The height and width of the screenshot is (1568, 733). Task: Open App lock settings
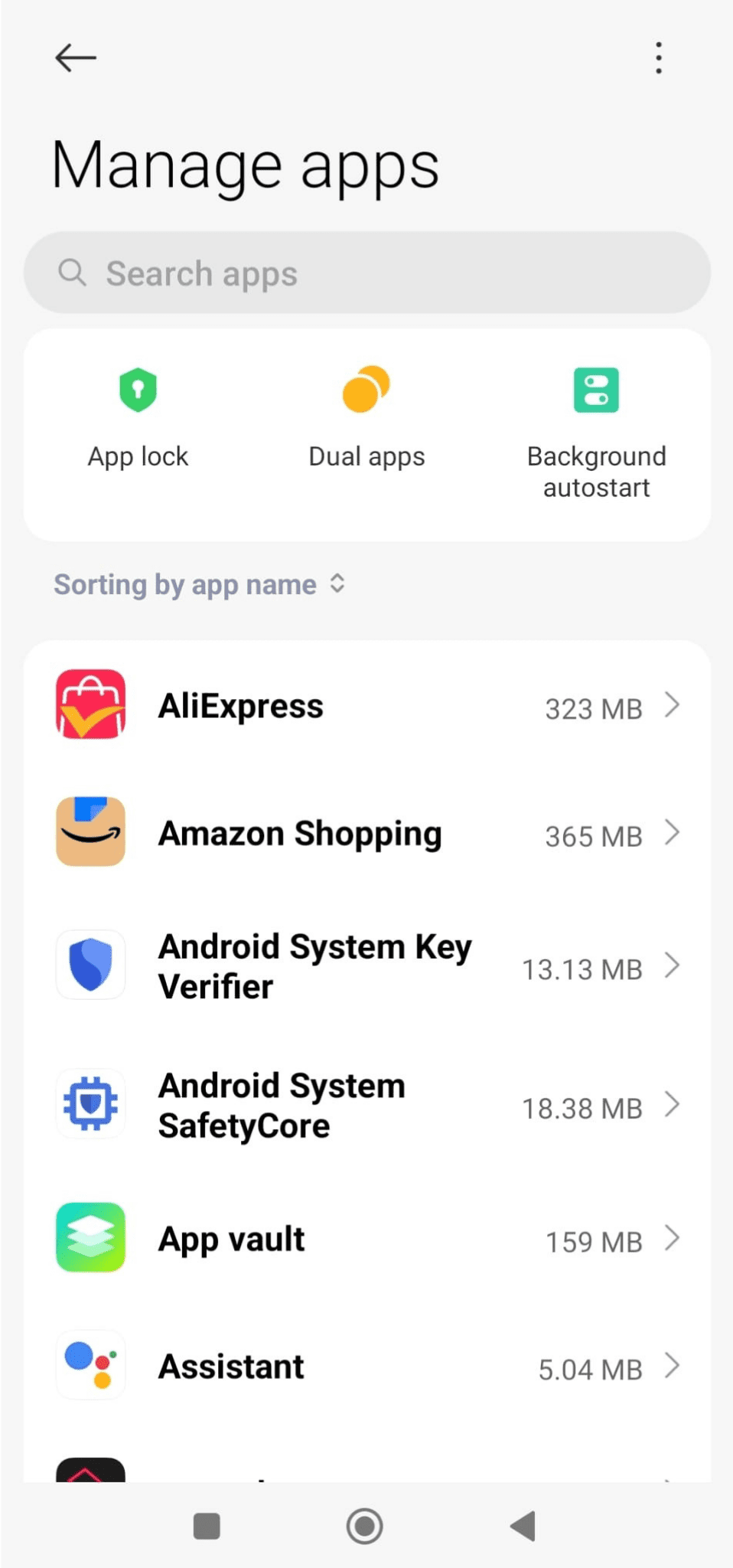138,421
